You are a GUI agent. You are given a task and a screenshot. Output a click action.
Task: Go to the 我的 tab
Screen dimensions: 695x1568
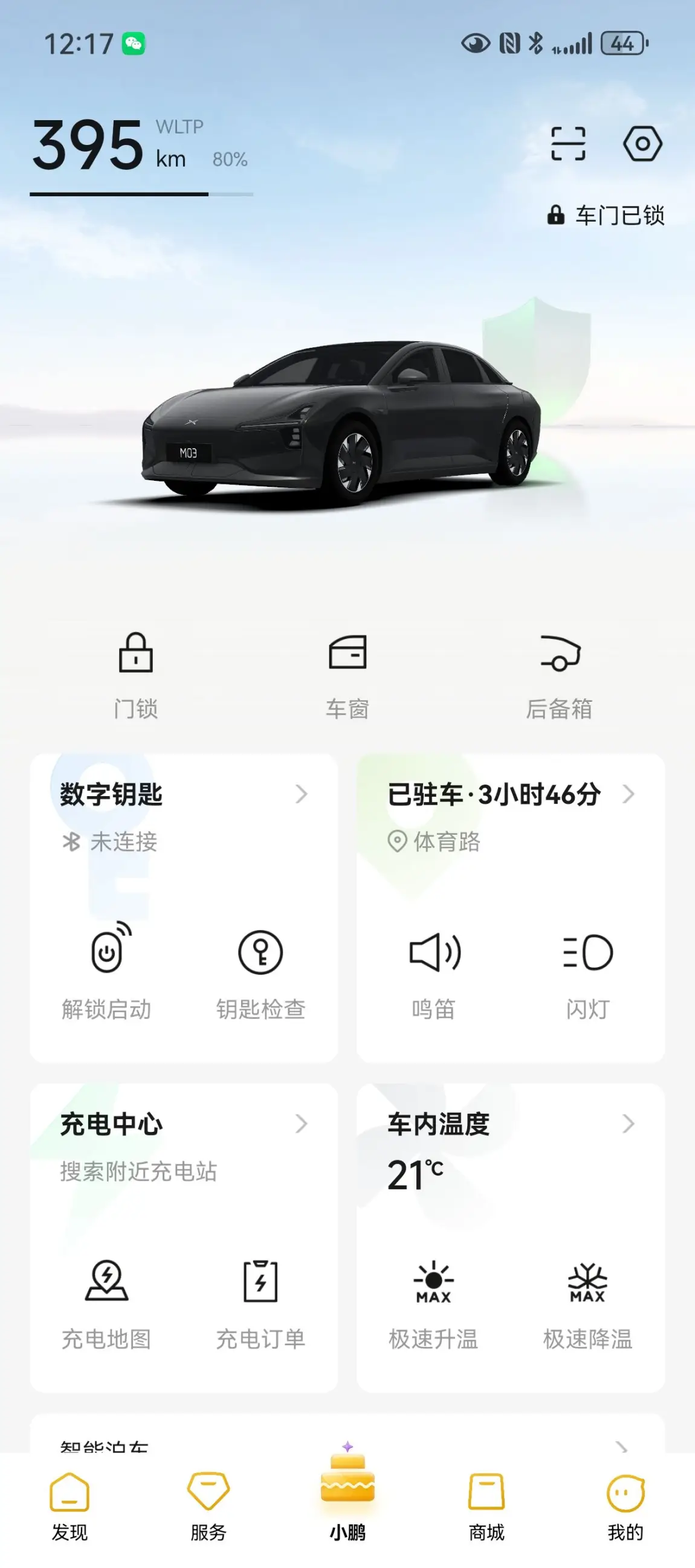[x=625, y=1505]
